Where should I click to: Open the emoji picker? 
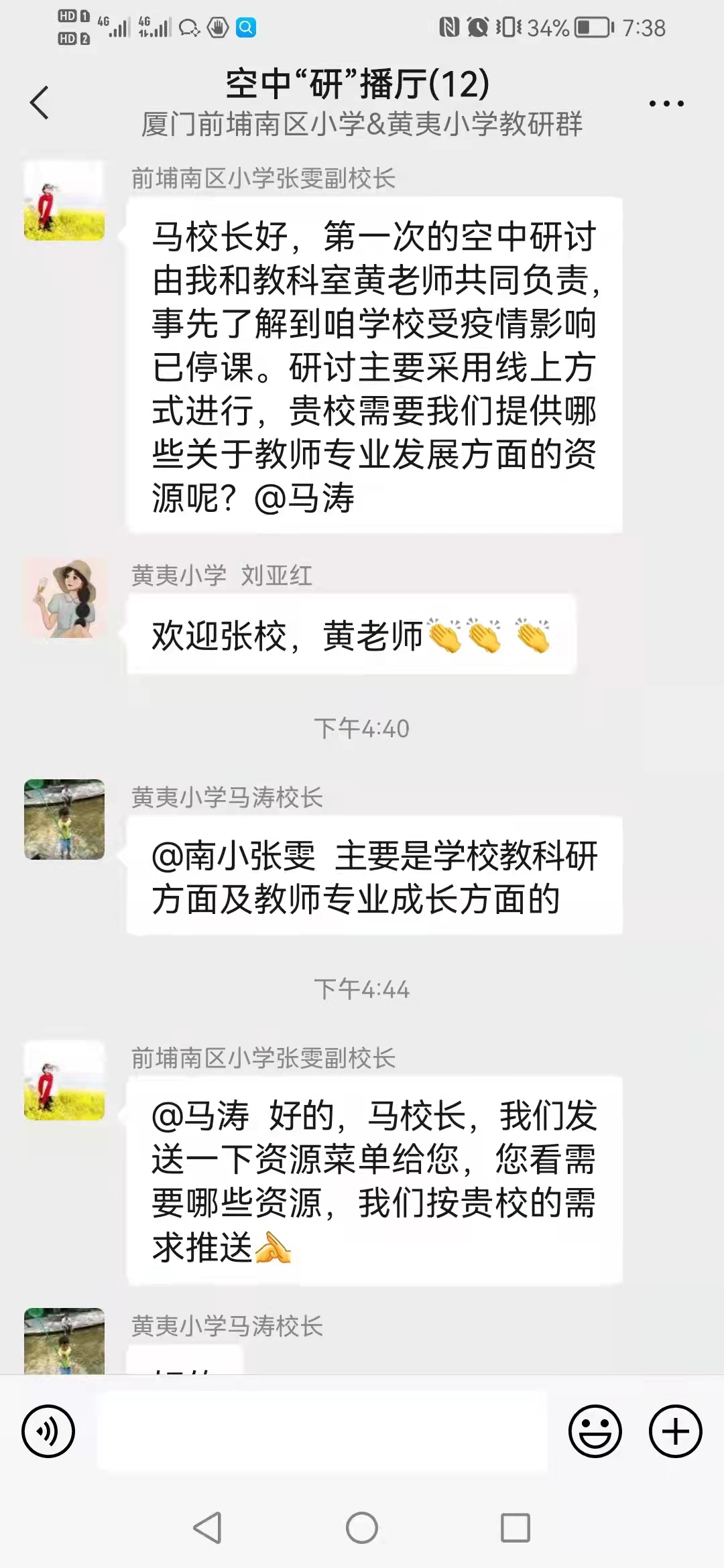point(595,1431)
